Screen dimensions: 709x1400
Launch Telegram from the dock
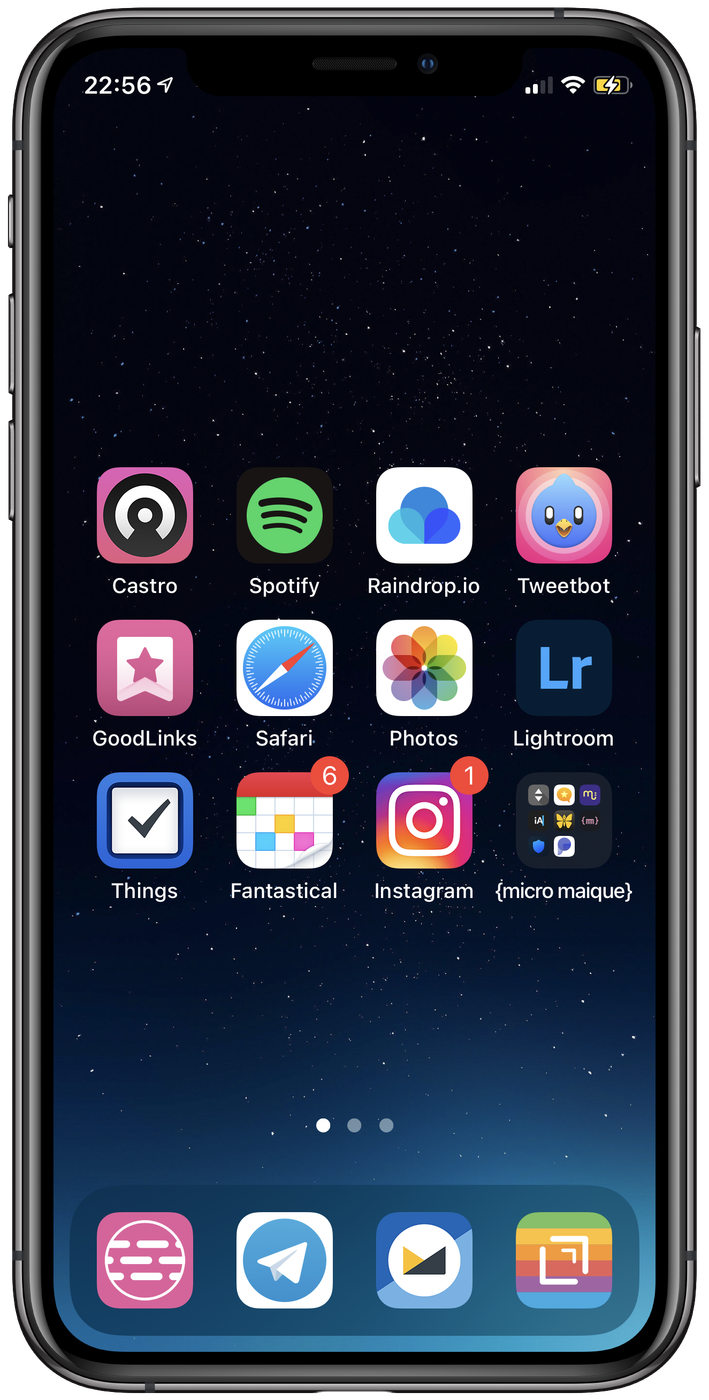[284, 1260]
